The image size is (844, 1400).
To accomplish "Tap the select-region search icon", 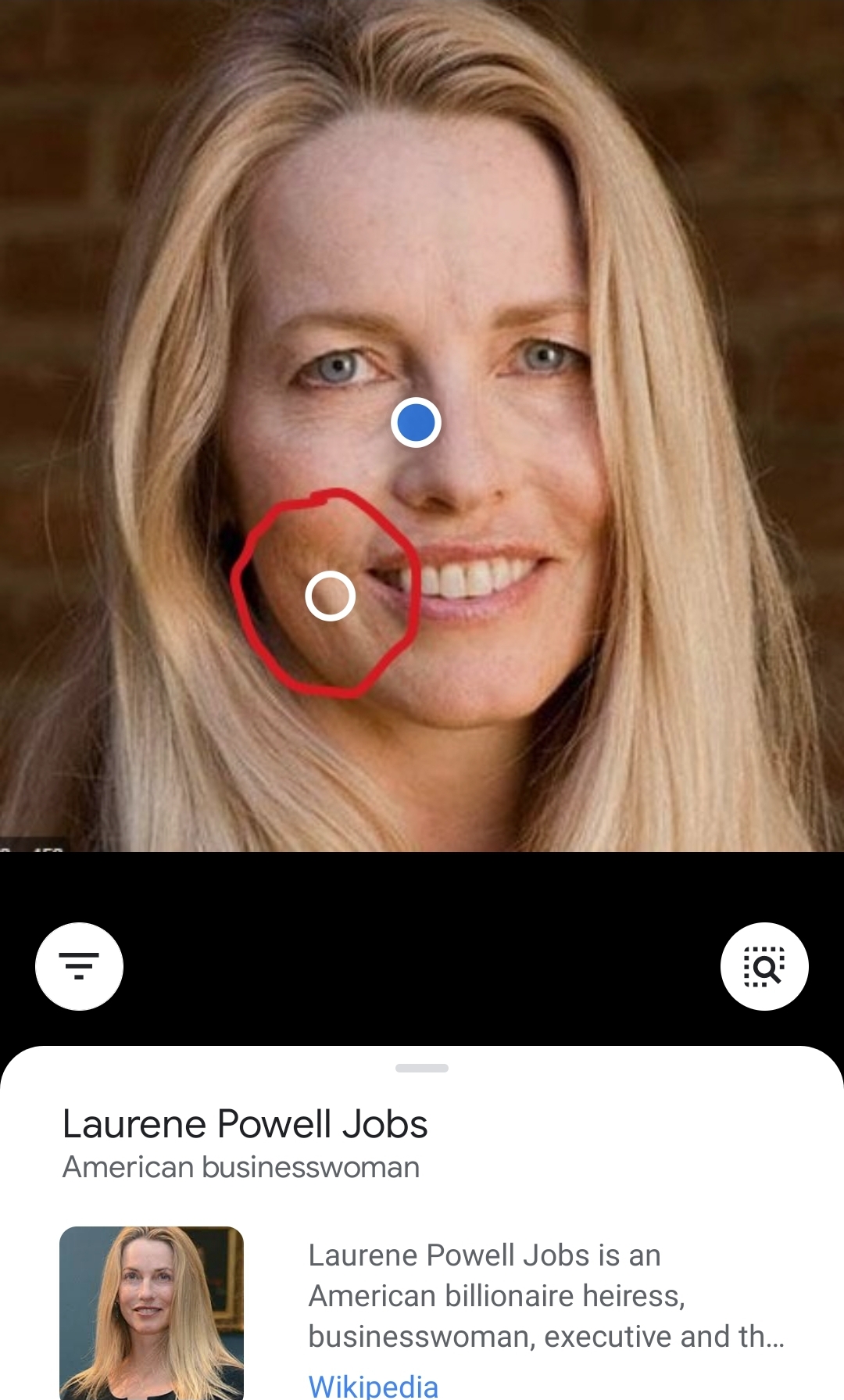I will pyautogui.click(x=764, y=966).
